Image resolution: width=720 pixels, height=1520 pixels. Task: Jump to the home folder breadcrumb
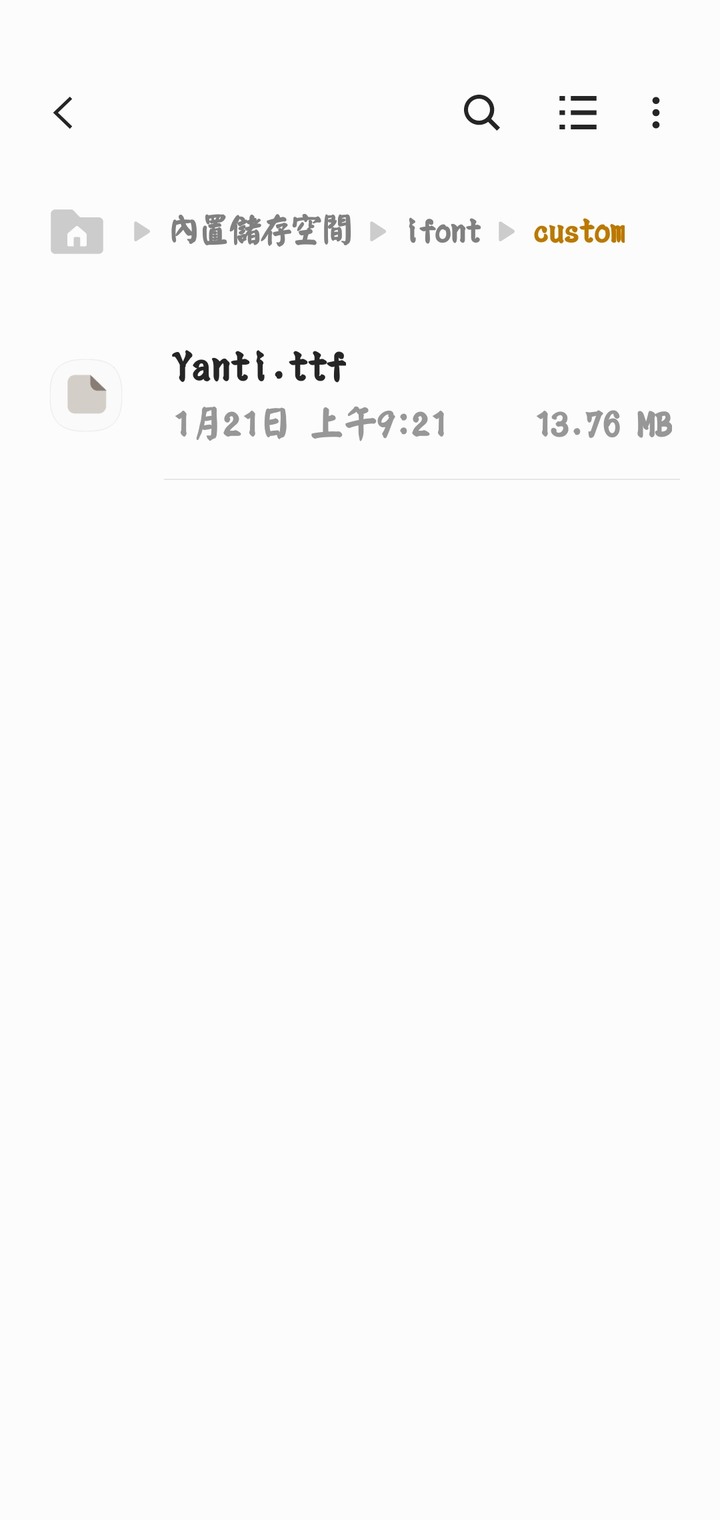(x=77, y=232)
